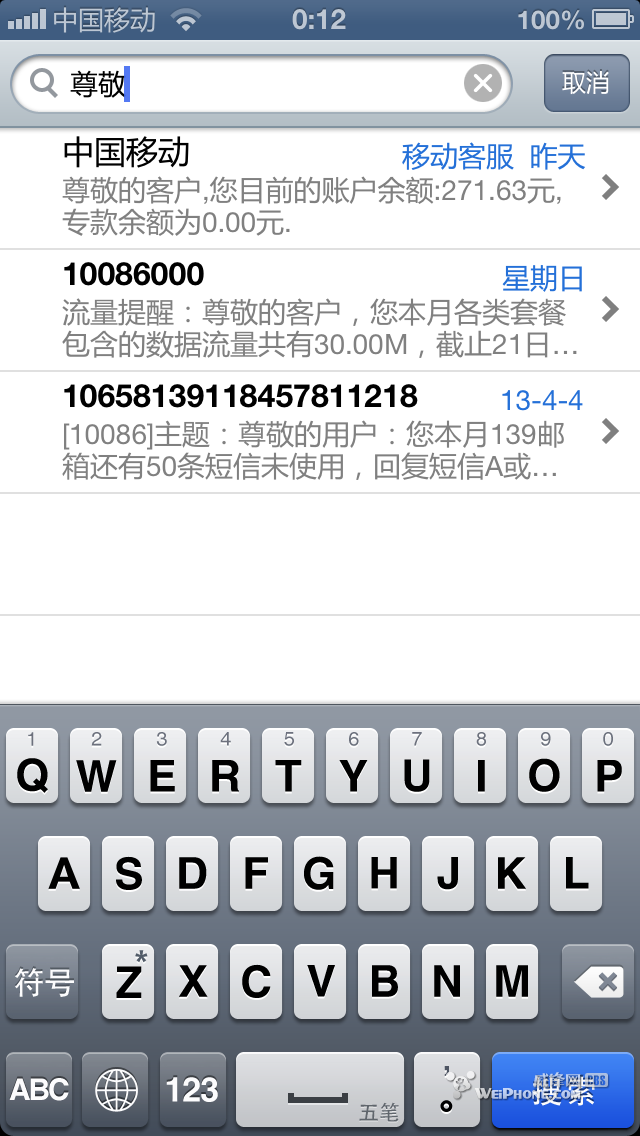The image size is (640, 1136).
Task: Open the message thread from 10086000
Action: 320,310
